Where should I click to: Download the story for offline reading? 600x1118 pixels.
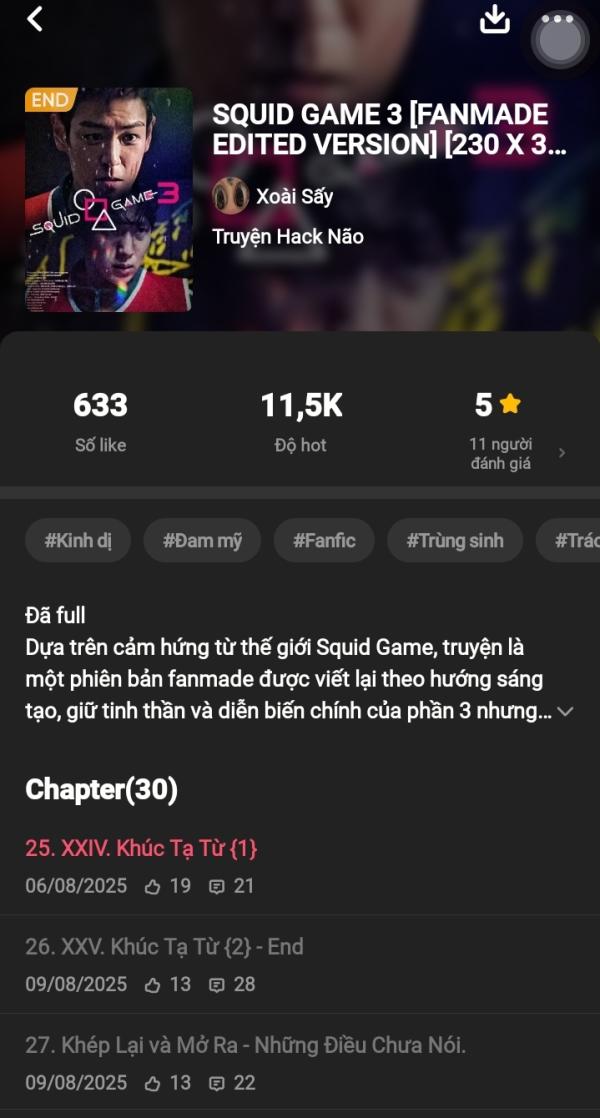coord(495,19)
